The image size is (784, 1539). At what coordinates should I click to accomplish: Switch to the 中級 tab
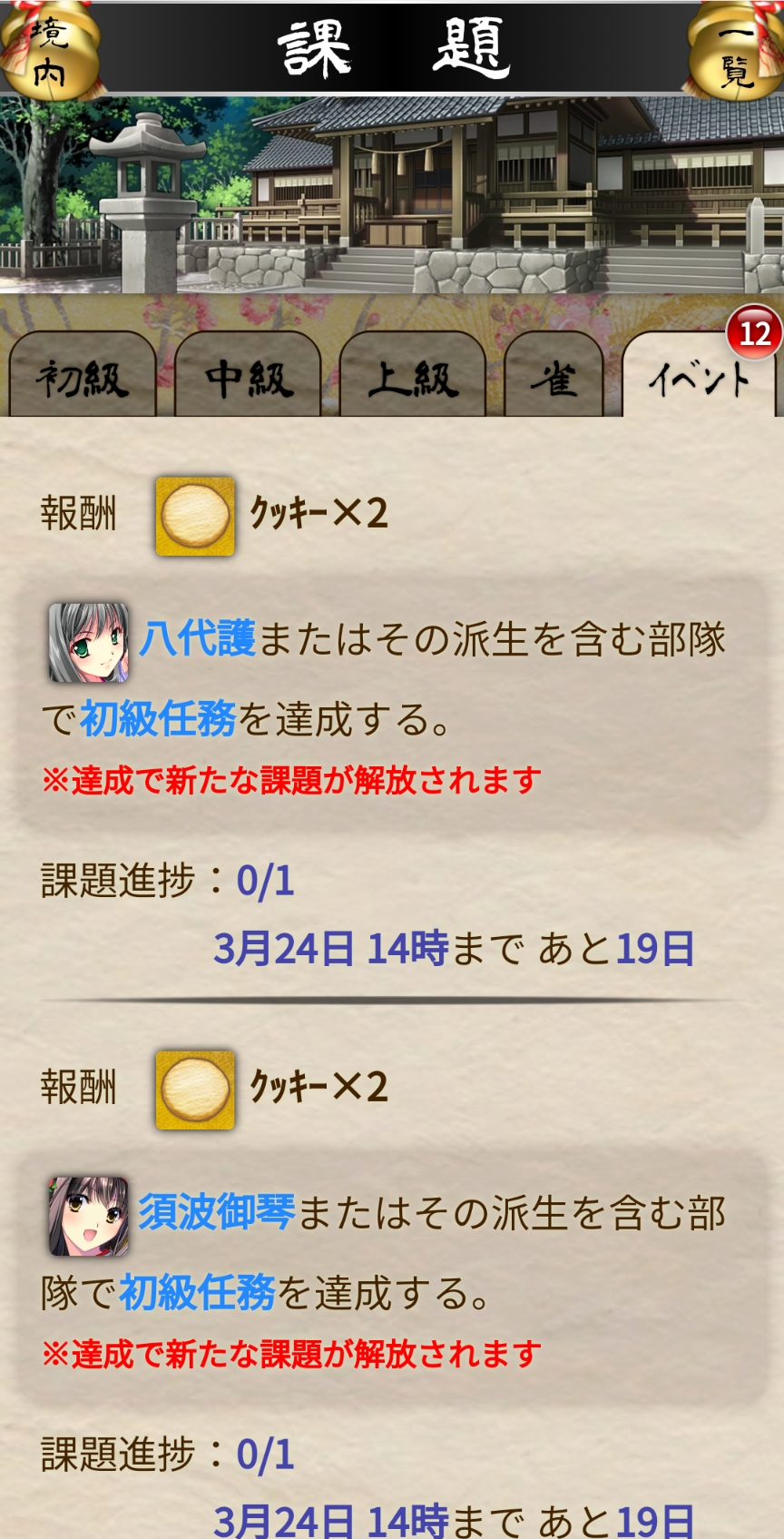coord(248,377)
